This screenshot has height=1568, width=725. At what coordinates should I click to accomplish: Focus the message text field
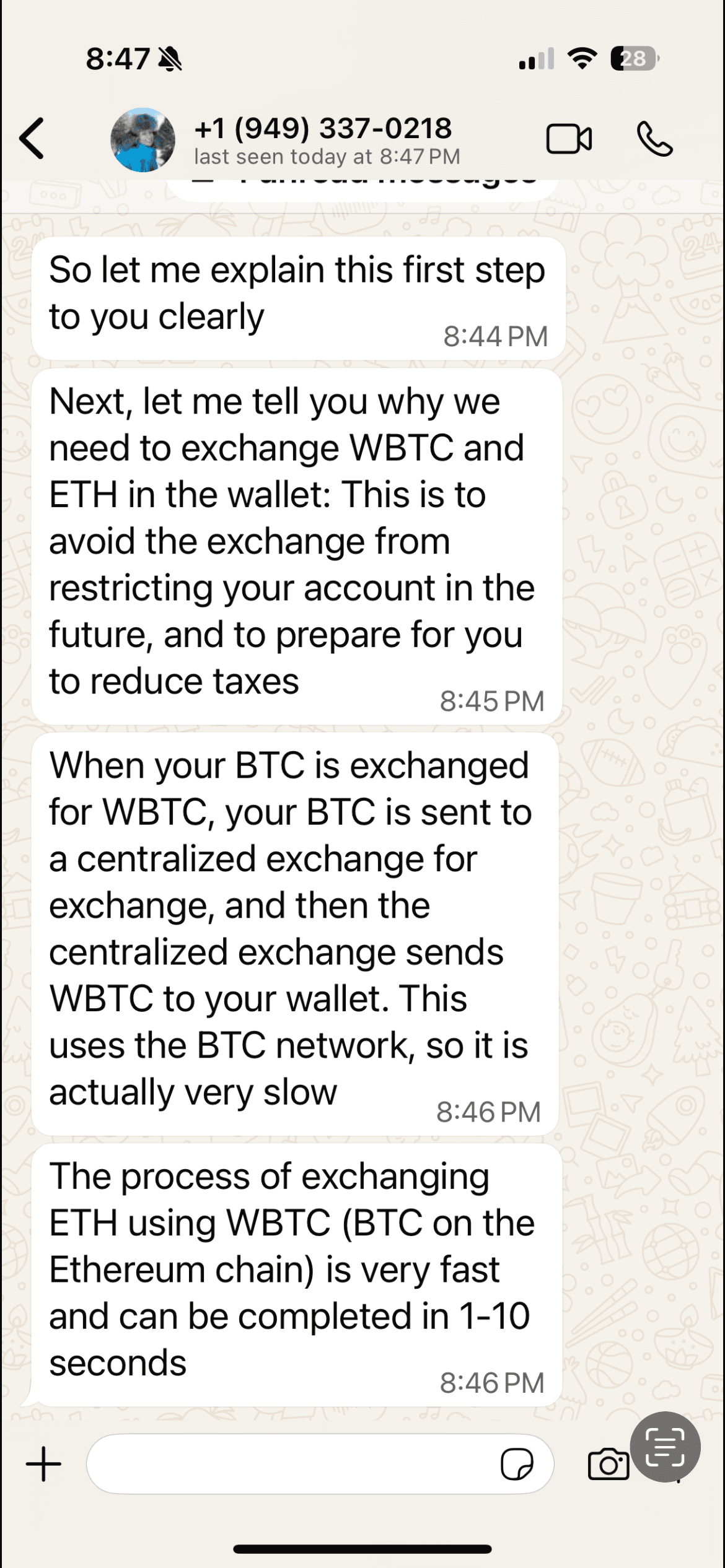pos(291,1464)
